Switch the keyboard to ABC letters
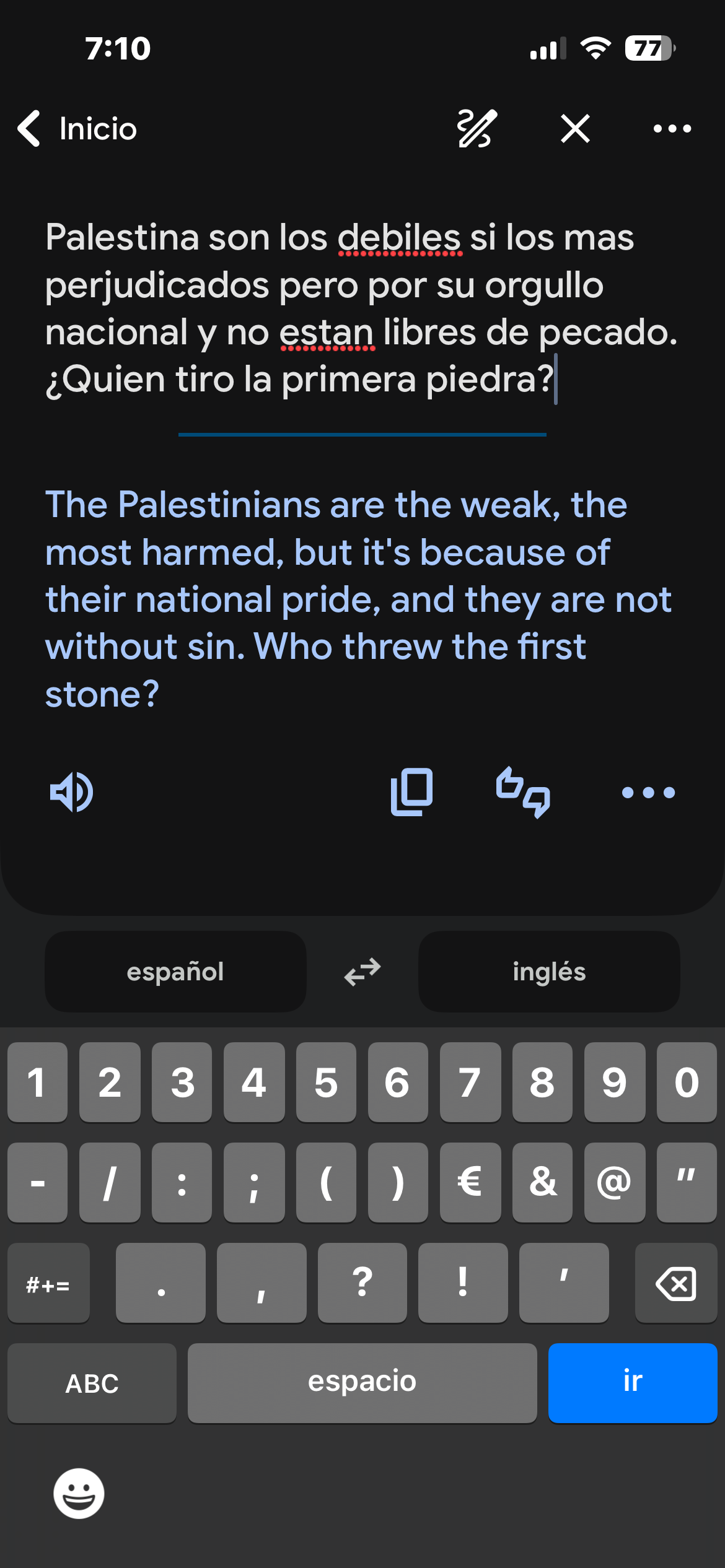The width and height of the screenshot is (725, 1568). (92, 1383)
